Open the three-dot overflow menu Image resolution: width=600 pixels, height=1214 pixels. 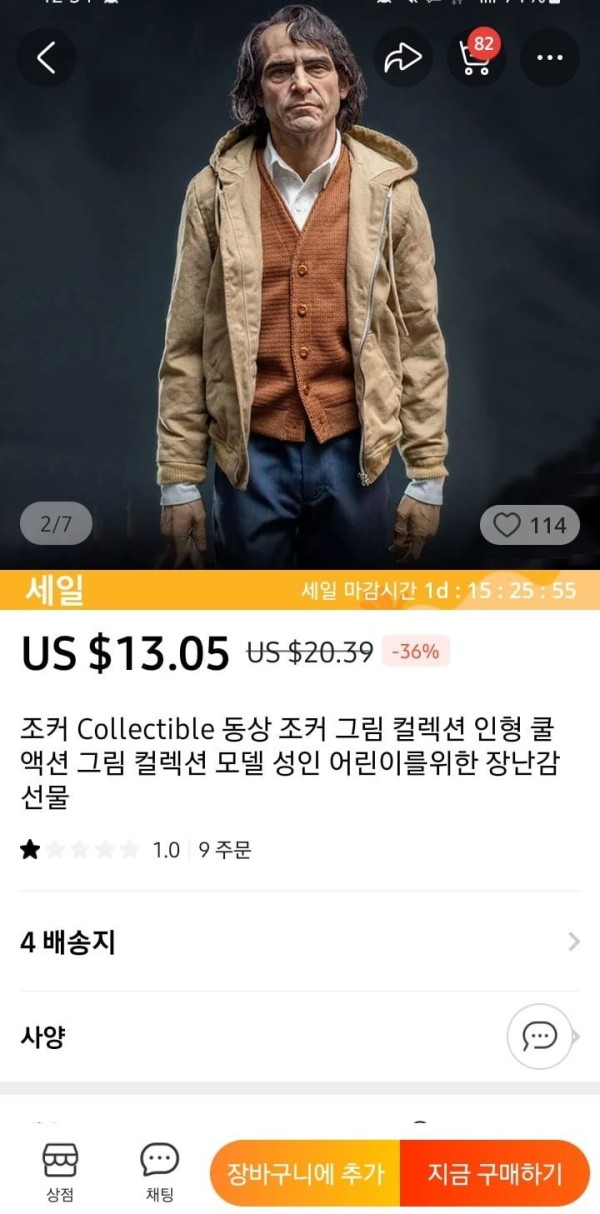point(549,58)
